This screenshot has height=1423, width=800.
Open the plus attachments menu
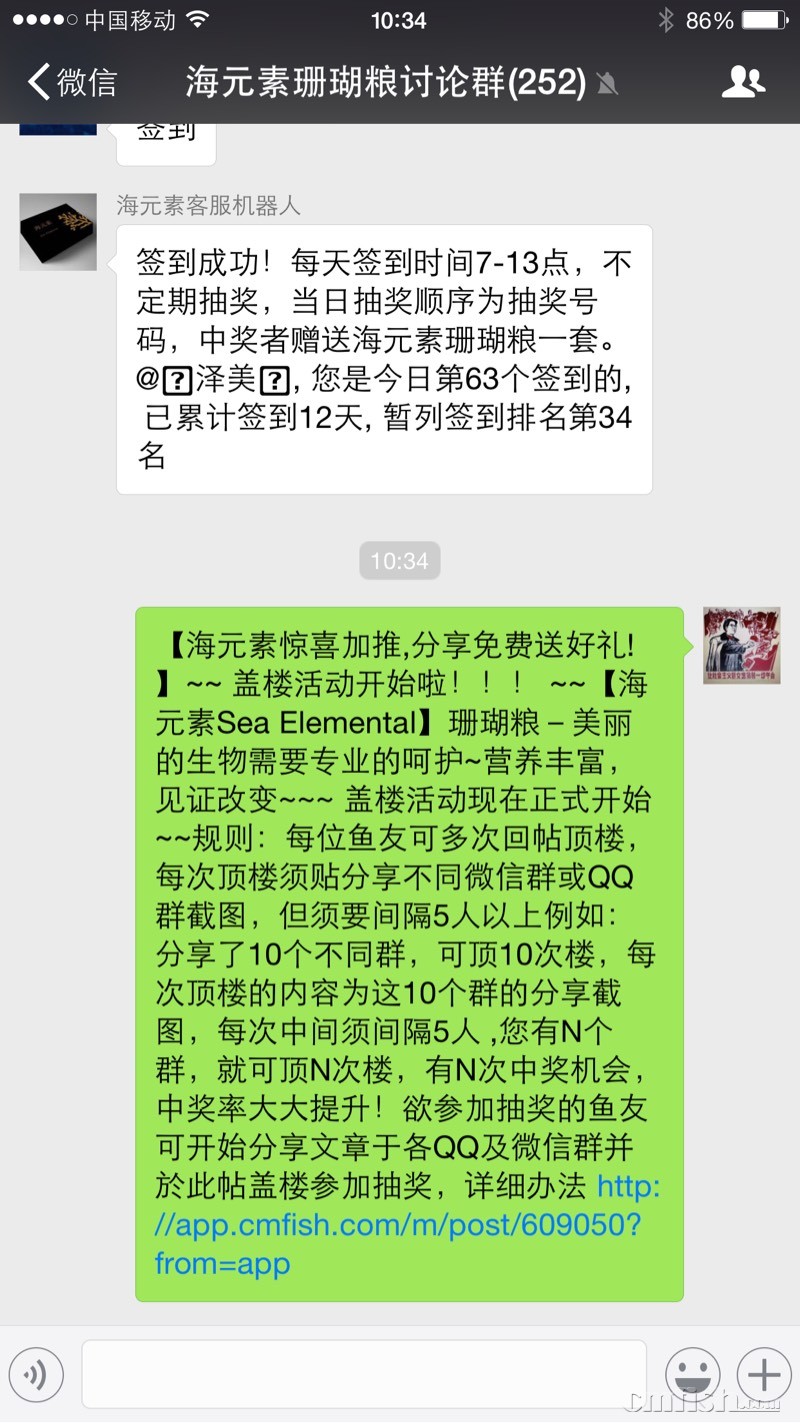(764, 1374)
